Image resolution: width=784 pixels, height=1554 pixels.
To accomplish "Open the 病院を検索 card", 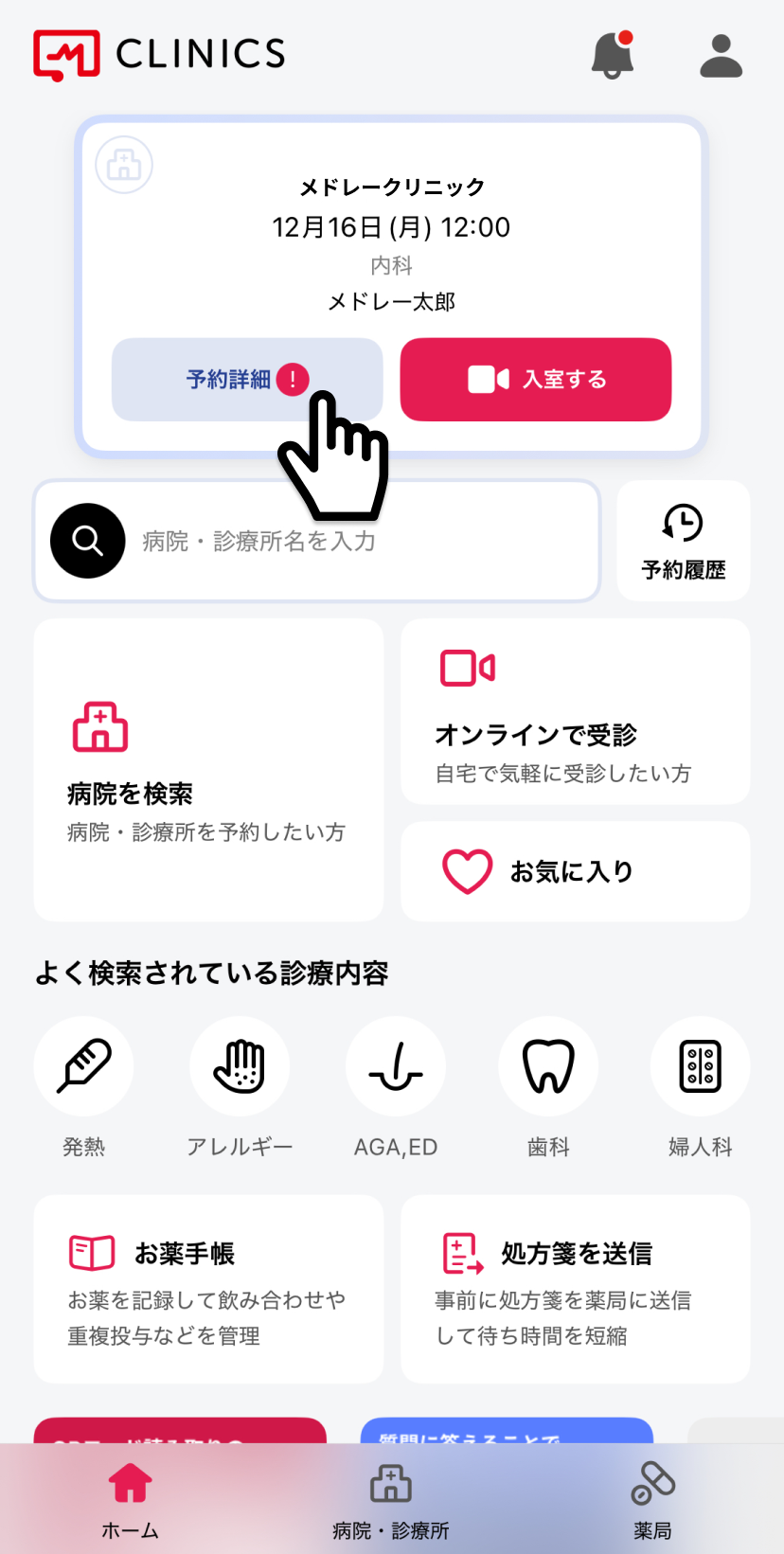I will pyautogui.click(x=208, y=770).
